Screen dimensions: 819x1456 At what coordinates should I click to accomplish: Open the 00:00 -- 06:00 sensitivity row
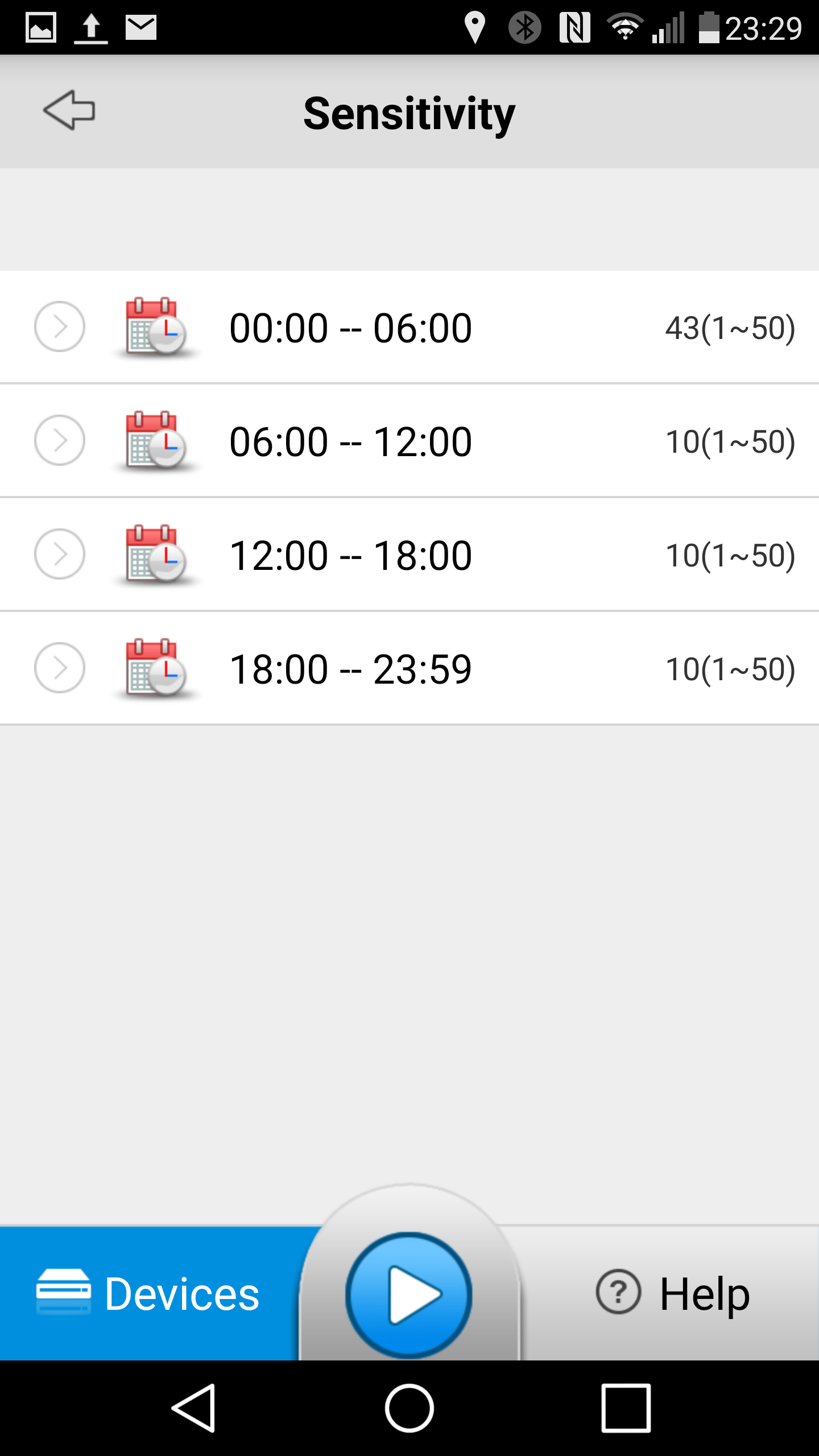(409, 327)
